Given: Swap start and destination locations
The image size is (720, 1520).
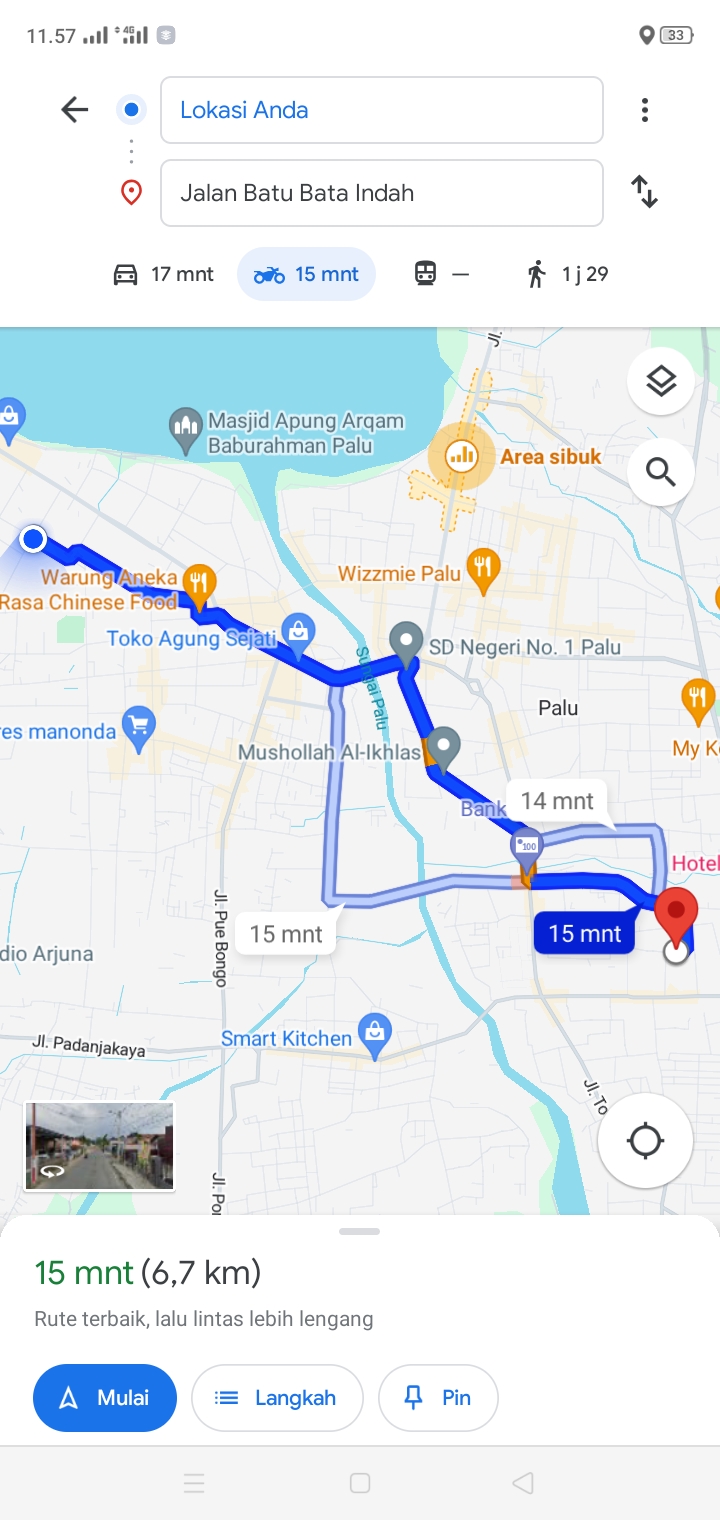Looking at the screenshot, I should [645, 191].
